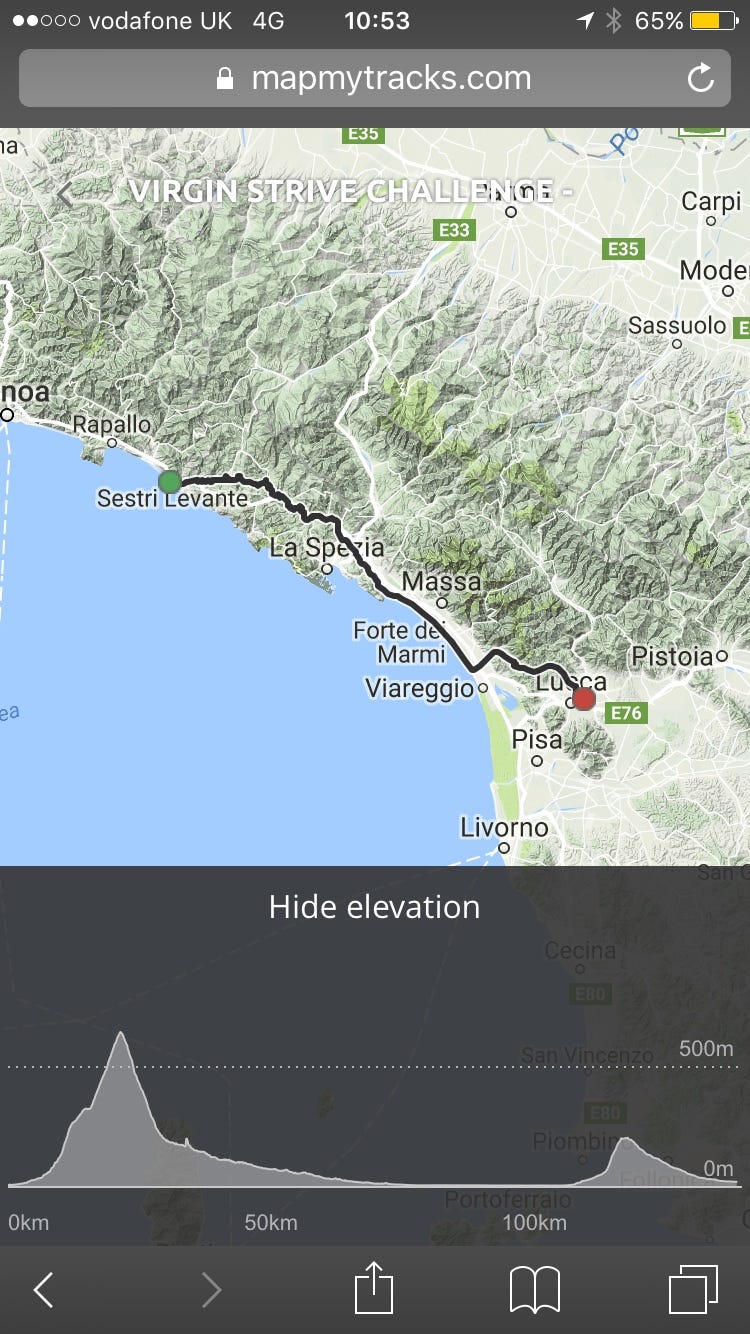
Task: Tap Hide elevation
Action: (x=374, y=907)
